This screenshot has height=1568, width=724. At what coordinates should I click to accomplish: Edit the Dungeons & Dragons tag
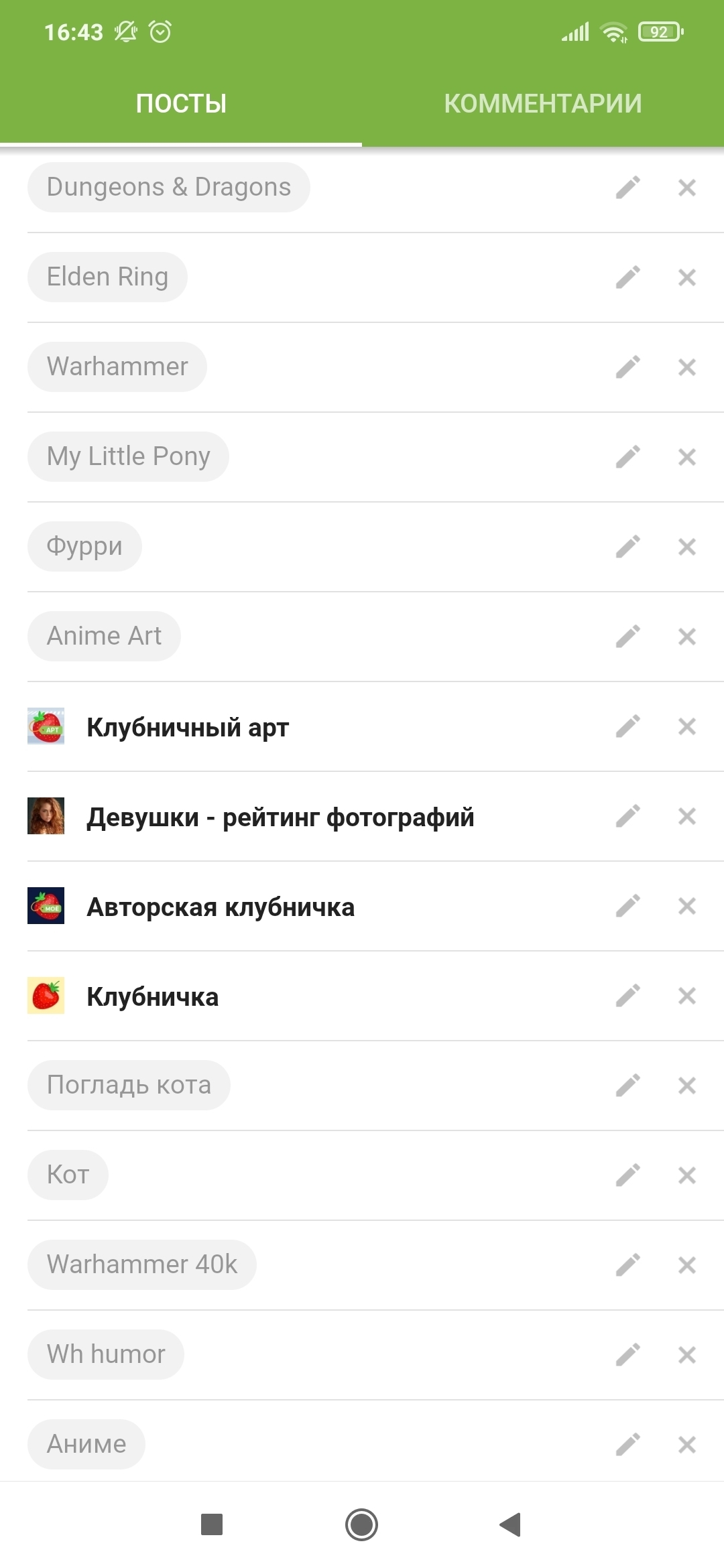(628, 188)
